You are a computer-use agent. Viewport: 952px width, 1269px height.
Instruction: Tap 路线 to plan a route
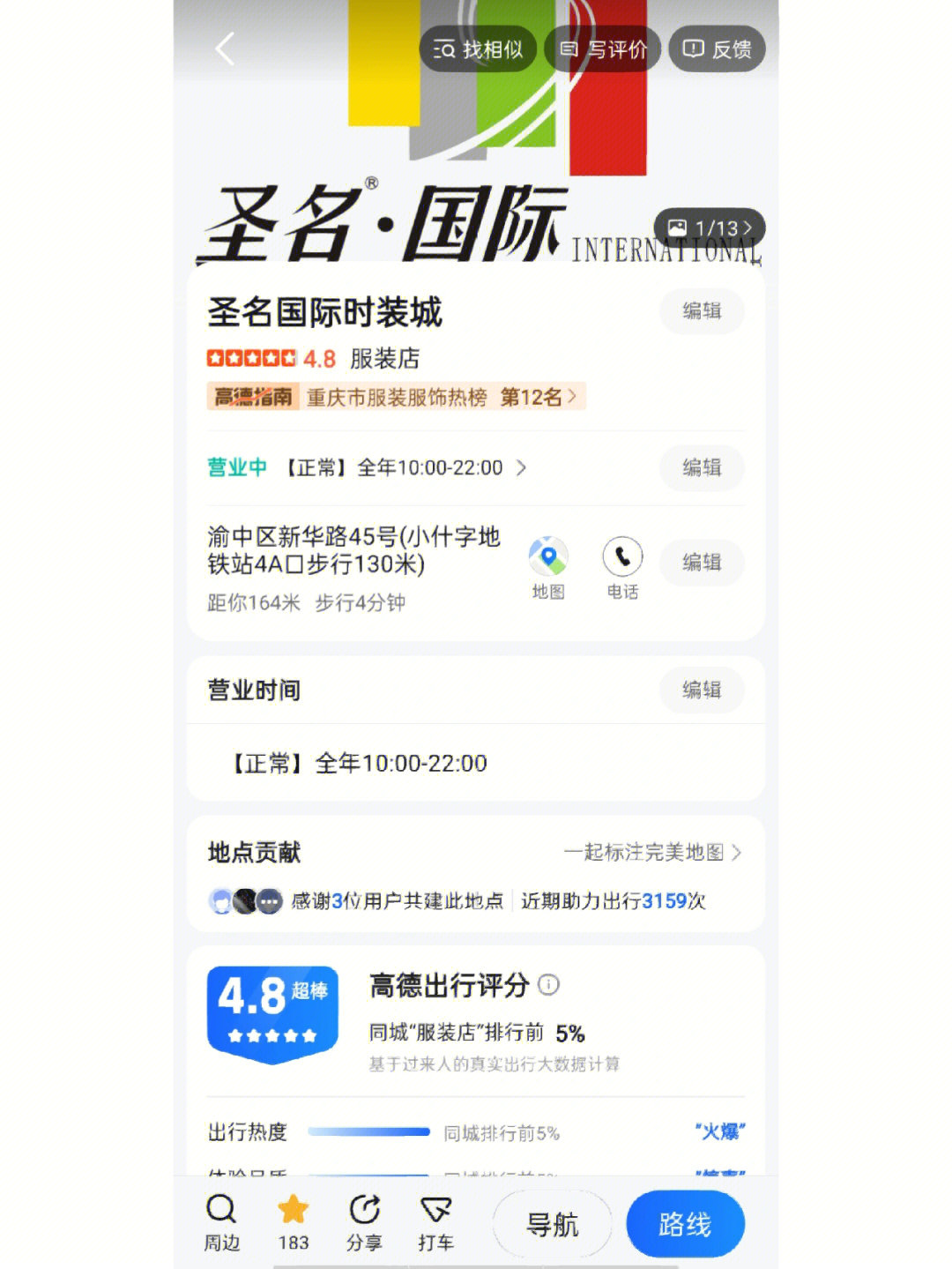click(685, 1224)
